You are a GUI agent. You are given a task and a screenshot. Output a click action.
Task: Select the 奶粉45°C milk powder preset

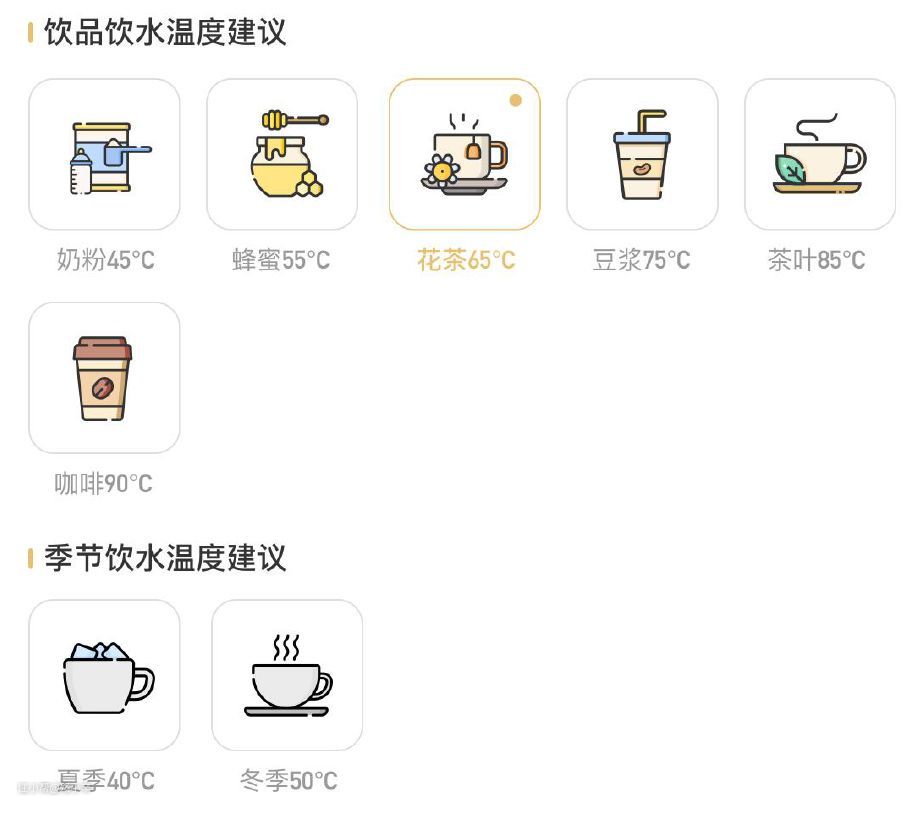[x=104, y=155]
